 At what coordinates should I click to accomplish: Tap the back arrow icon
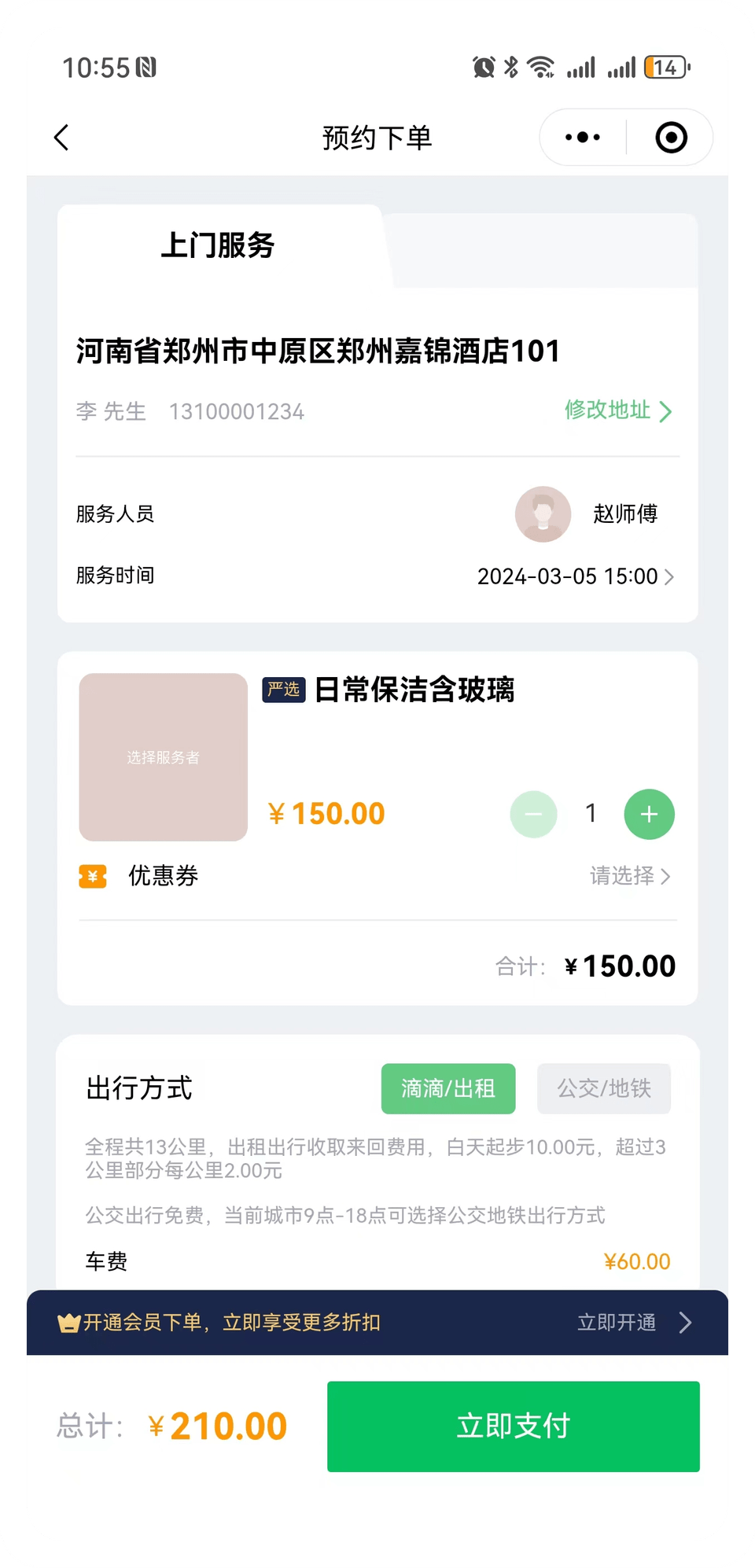[x=61, y=137]
